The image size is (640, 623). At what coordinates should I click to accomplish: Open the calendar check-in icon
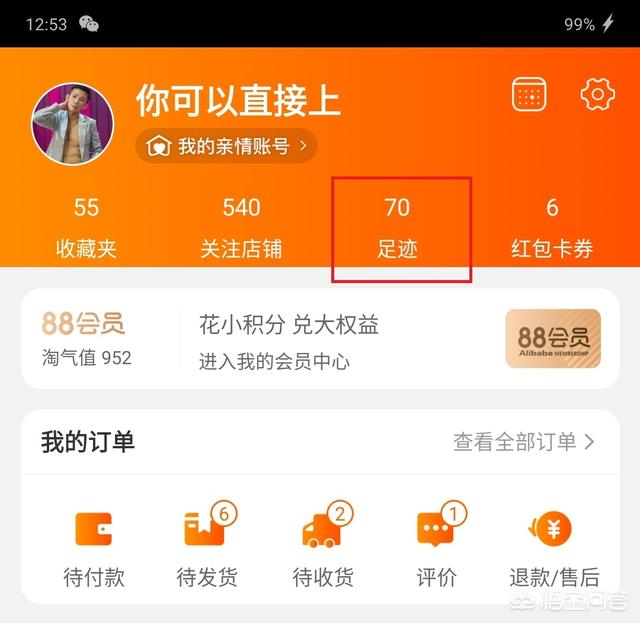pyautogui.click(x=529, y=95)
